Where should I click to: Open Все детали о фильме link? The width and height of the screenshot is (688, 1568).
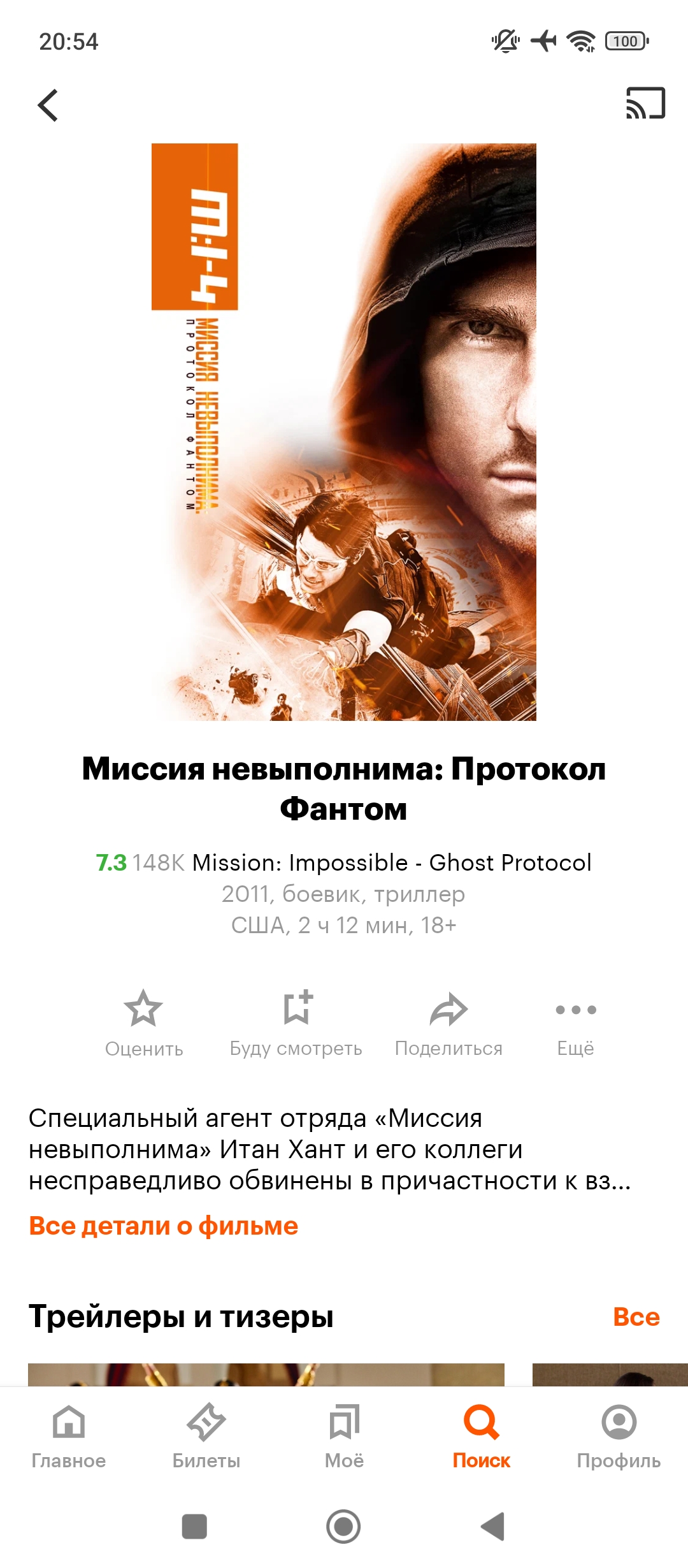[164, 1226]
